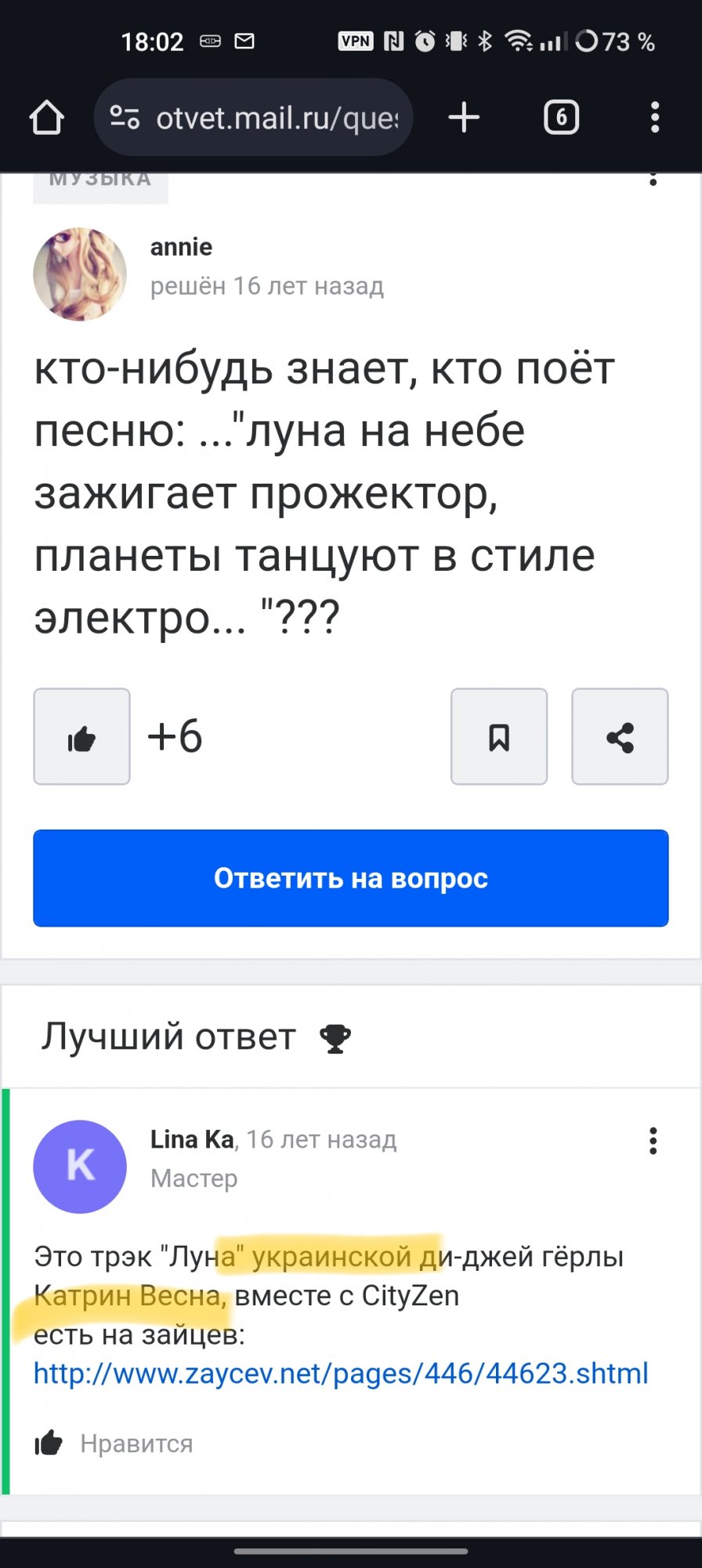Open the Музыка category tab
Image resolution: width=702 pixels, height=1568 pixels.
point(100,179)
